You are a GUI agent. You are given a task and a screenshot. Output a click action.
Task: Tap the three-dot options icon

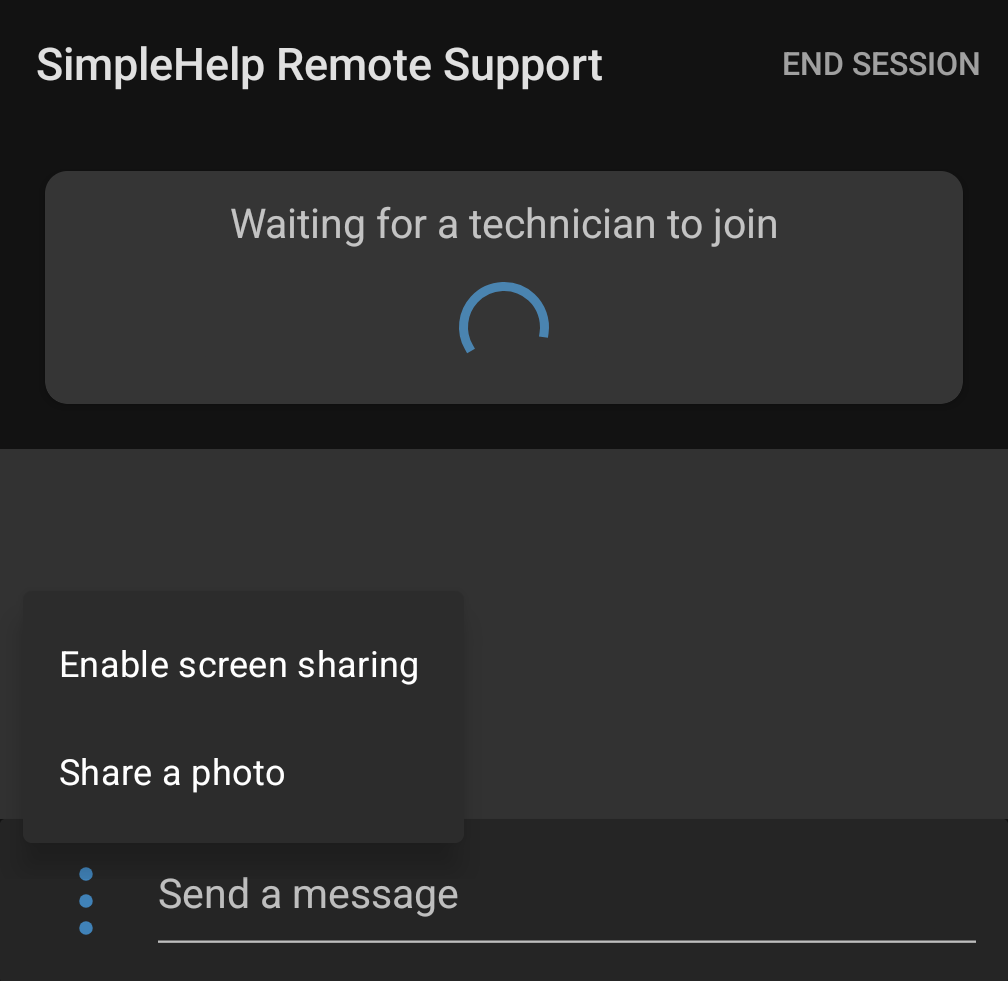pos(86,901)
